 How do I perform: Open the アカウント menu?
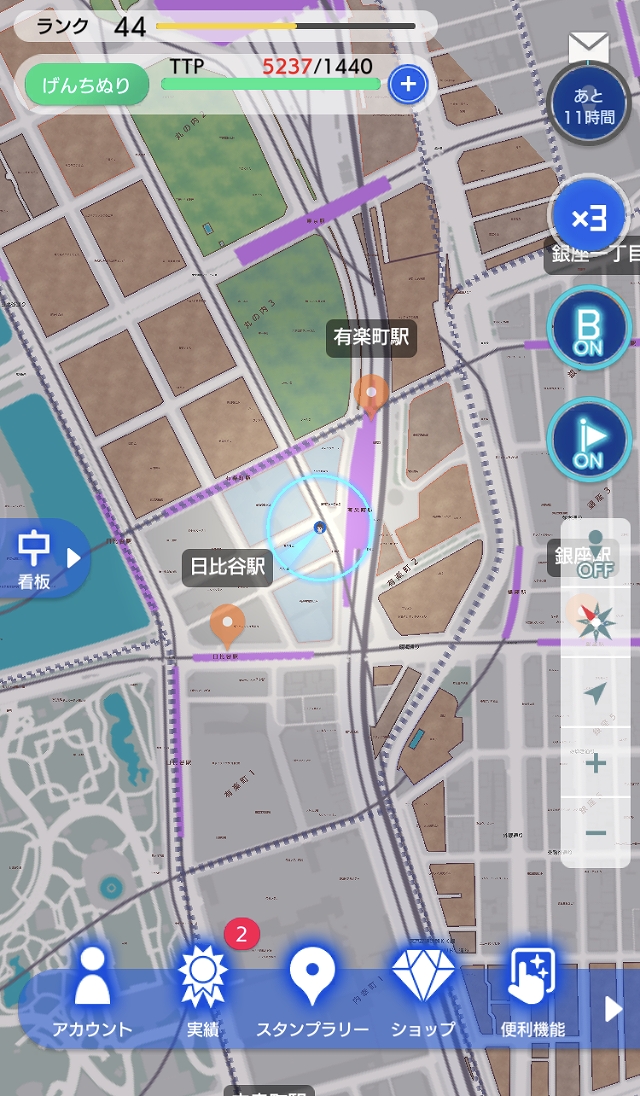[x=92, y=992]
